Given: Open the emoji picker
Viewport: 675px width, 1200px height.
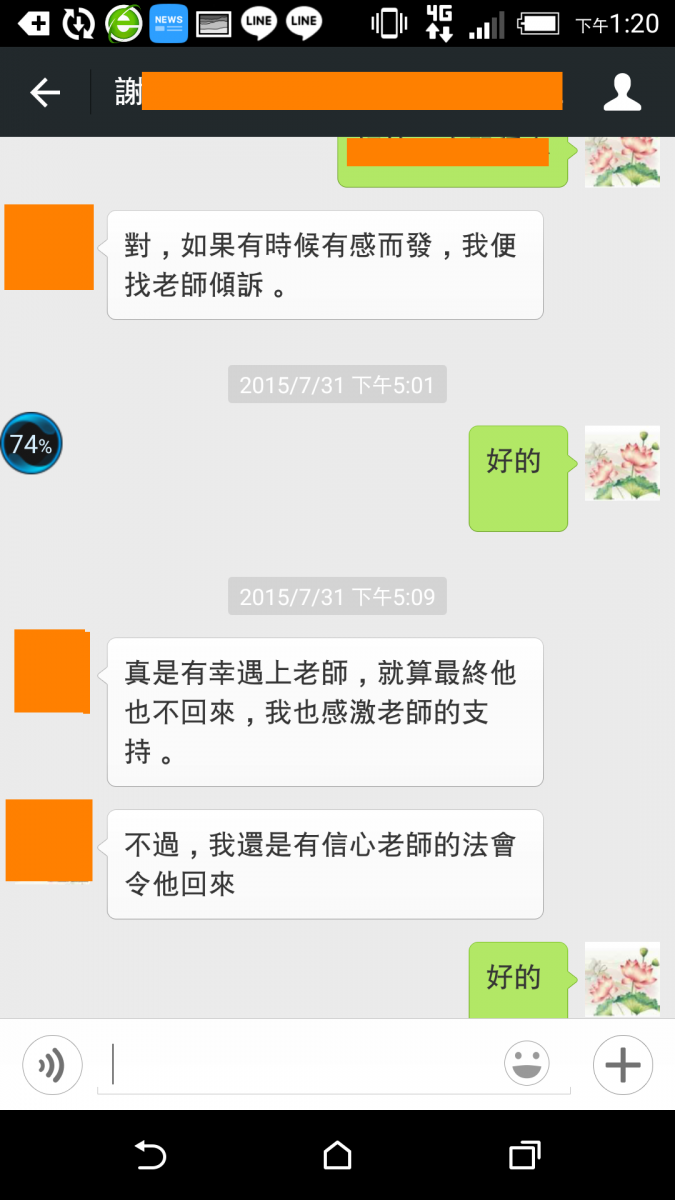Looking at the screenshot, I should [x=527, y=1064].
